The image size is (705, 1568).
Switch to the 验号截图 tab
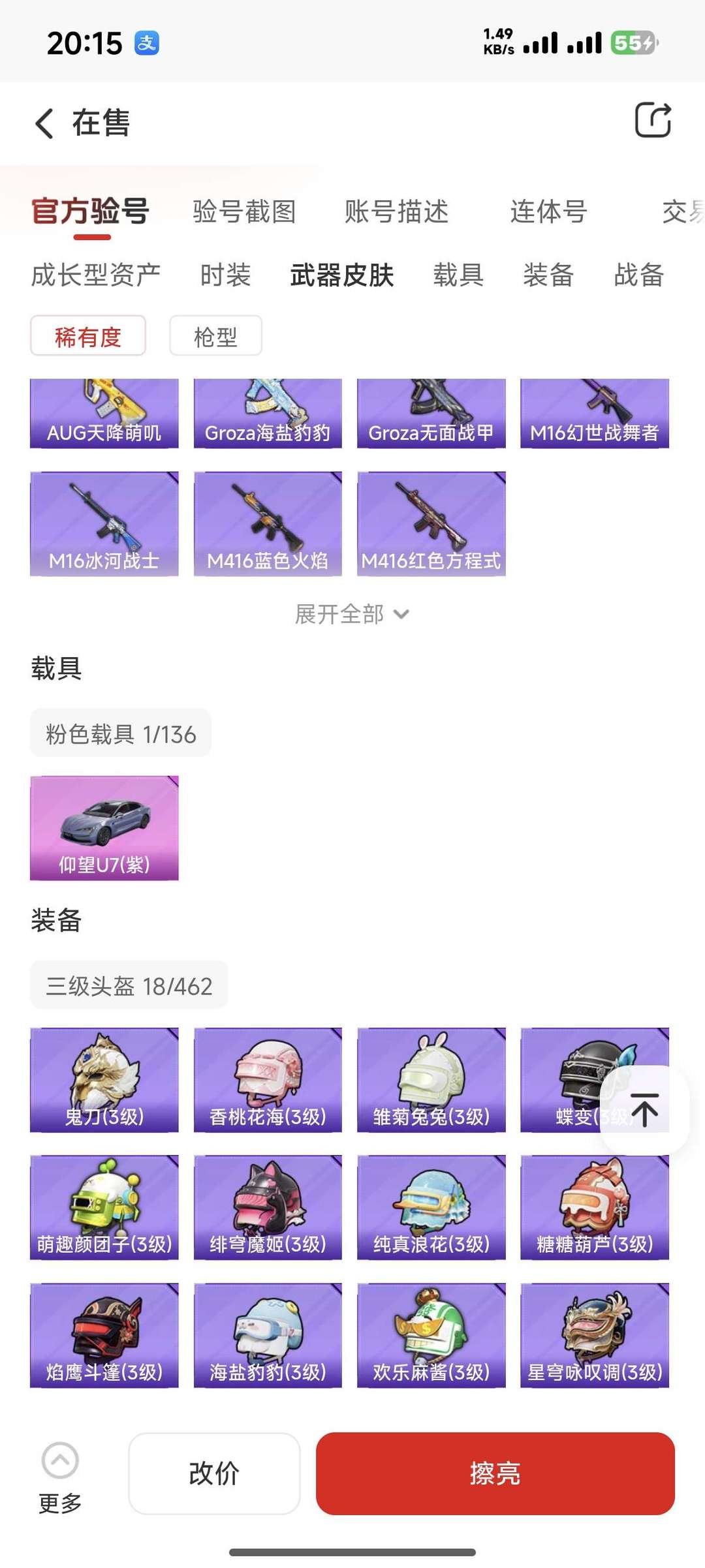[x=244, y=211]
